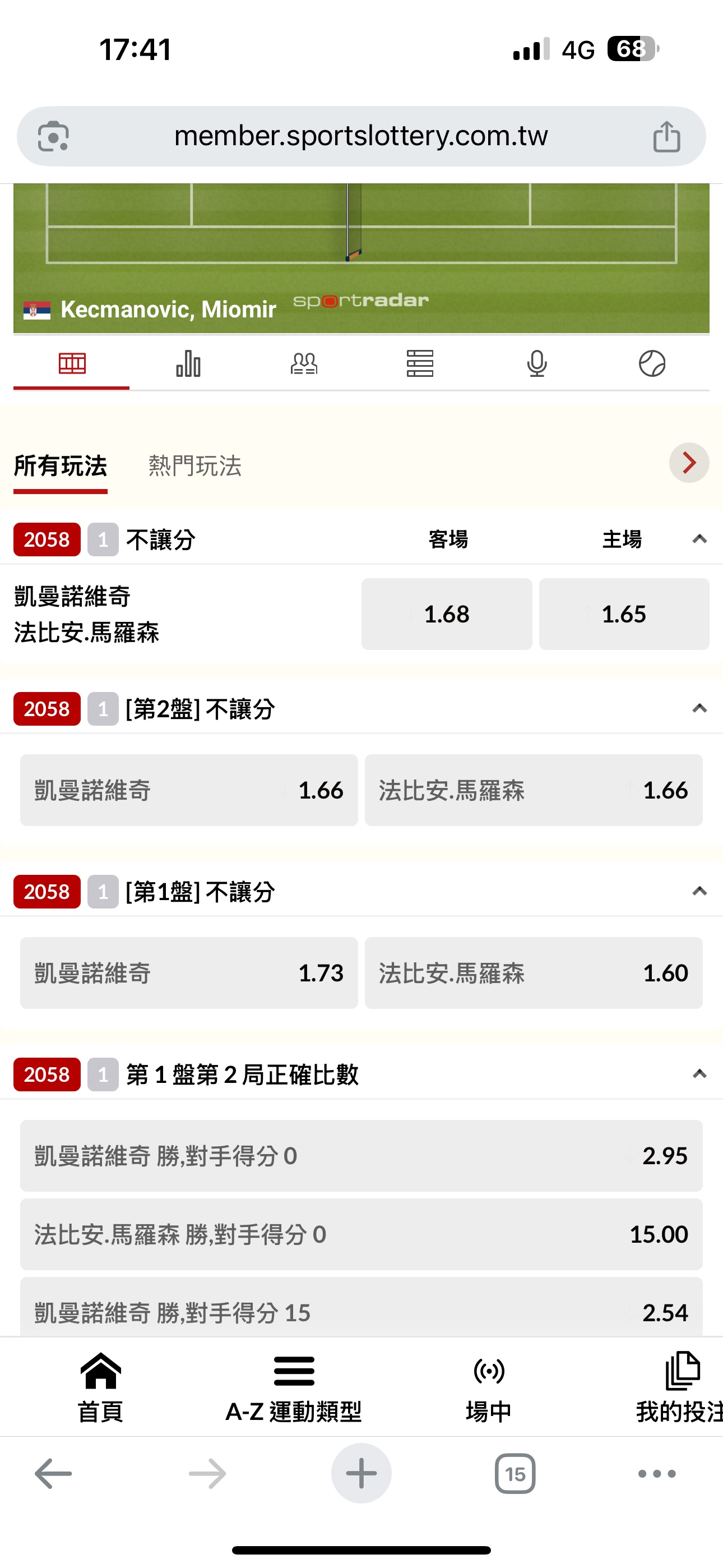Bet 法比安.馬羅森 at 1.60 for 第1盤
723x1568 pixels.
click(x=533, y=972)
